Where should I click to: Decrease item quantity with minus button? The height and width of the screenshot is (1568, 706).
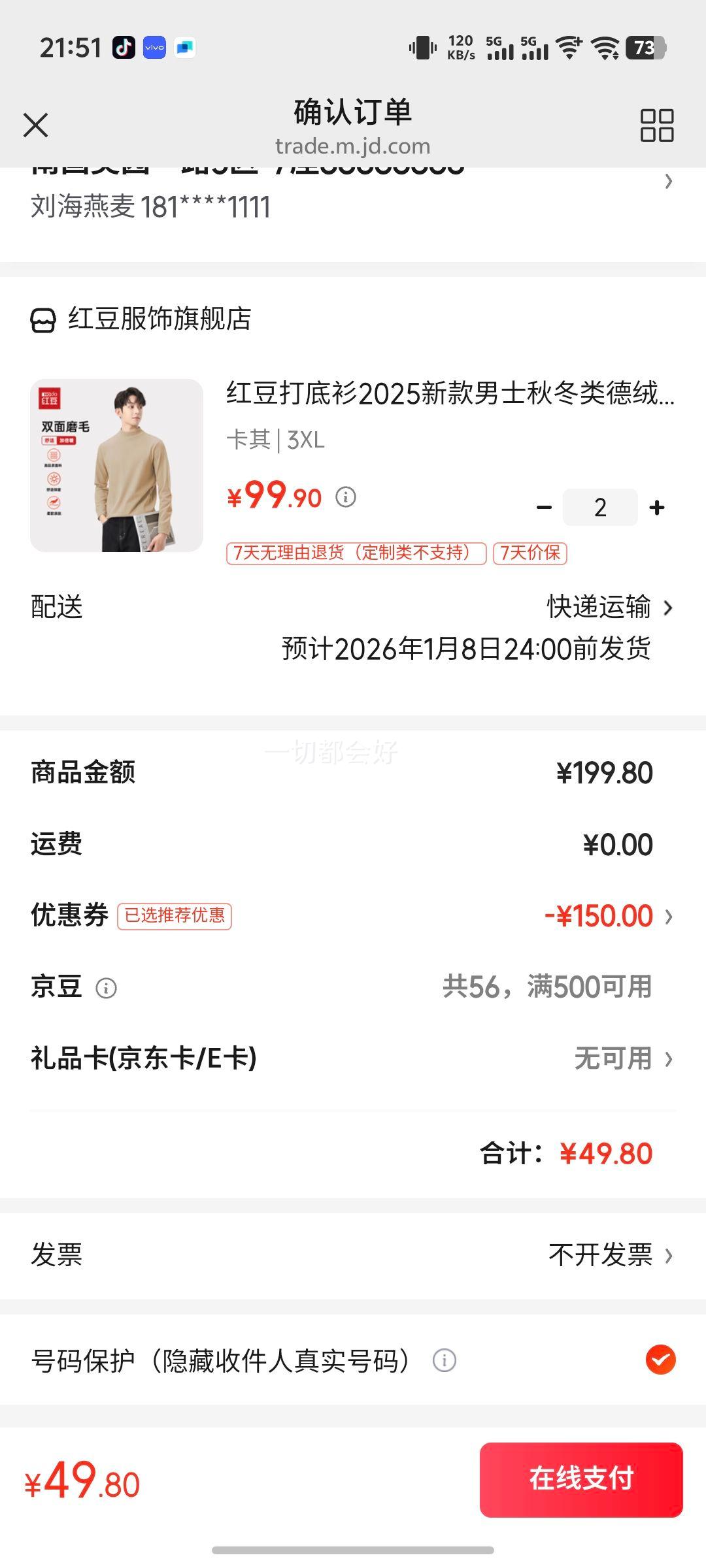coord(544,508)
